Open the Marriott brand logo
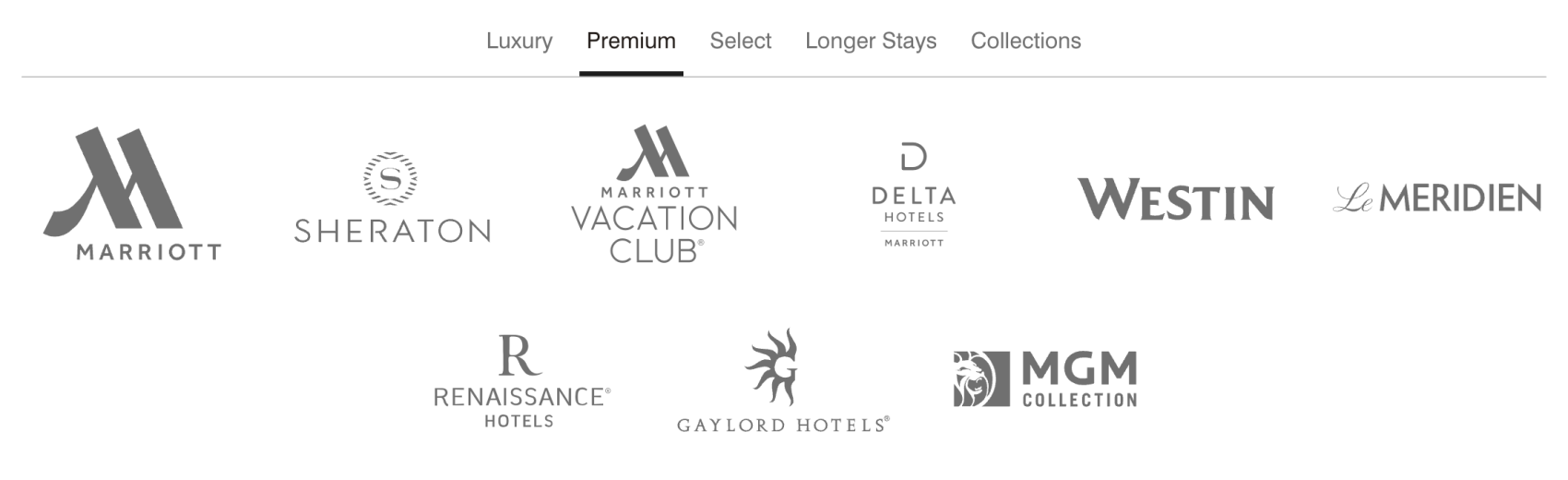Viewport: 1568px width, 480px height. [131, 195]
